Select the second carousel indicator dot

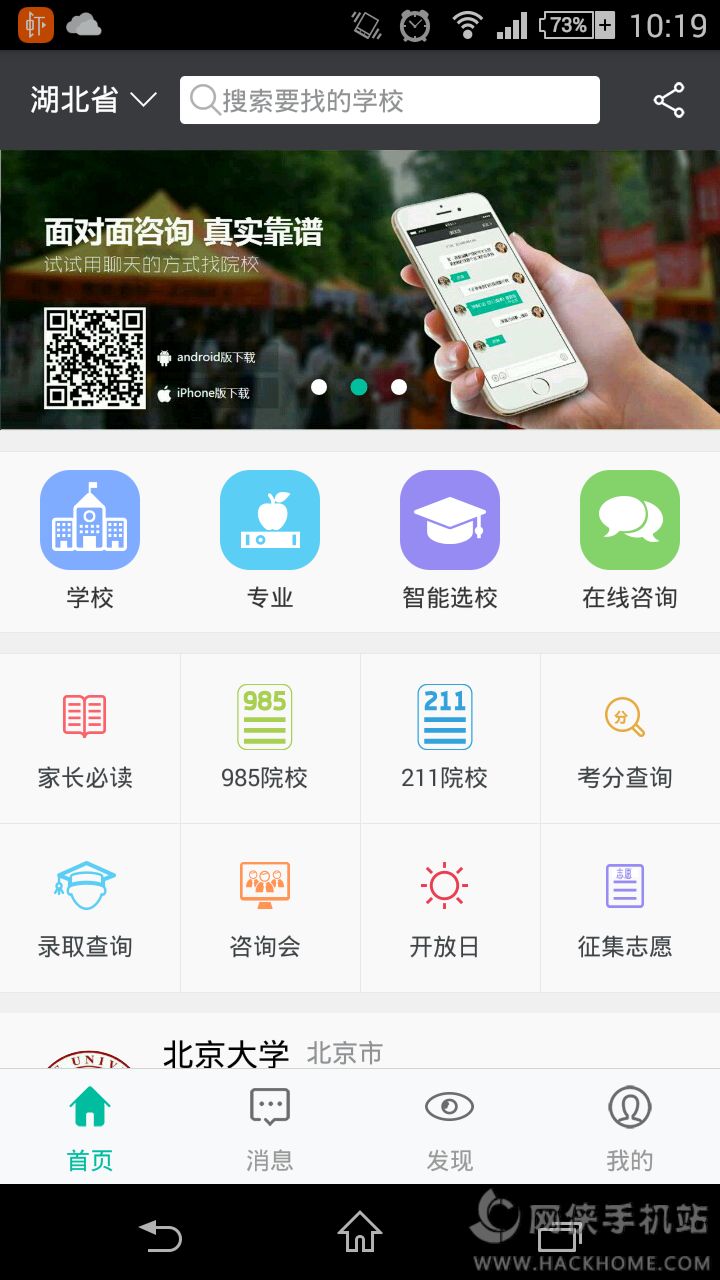coord(359,387)
